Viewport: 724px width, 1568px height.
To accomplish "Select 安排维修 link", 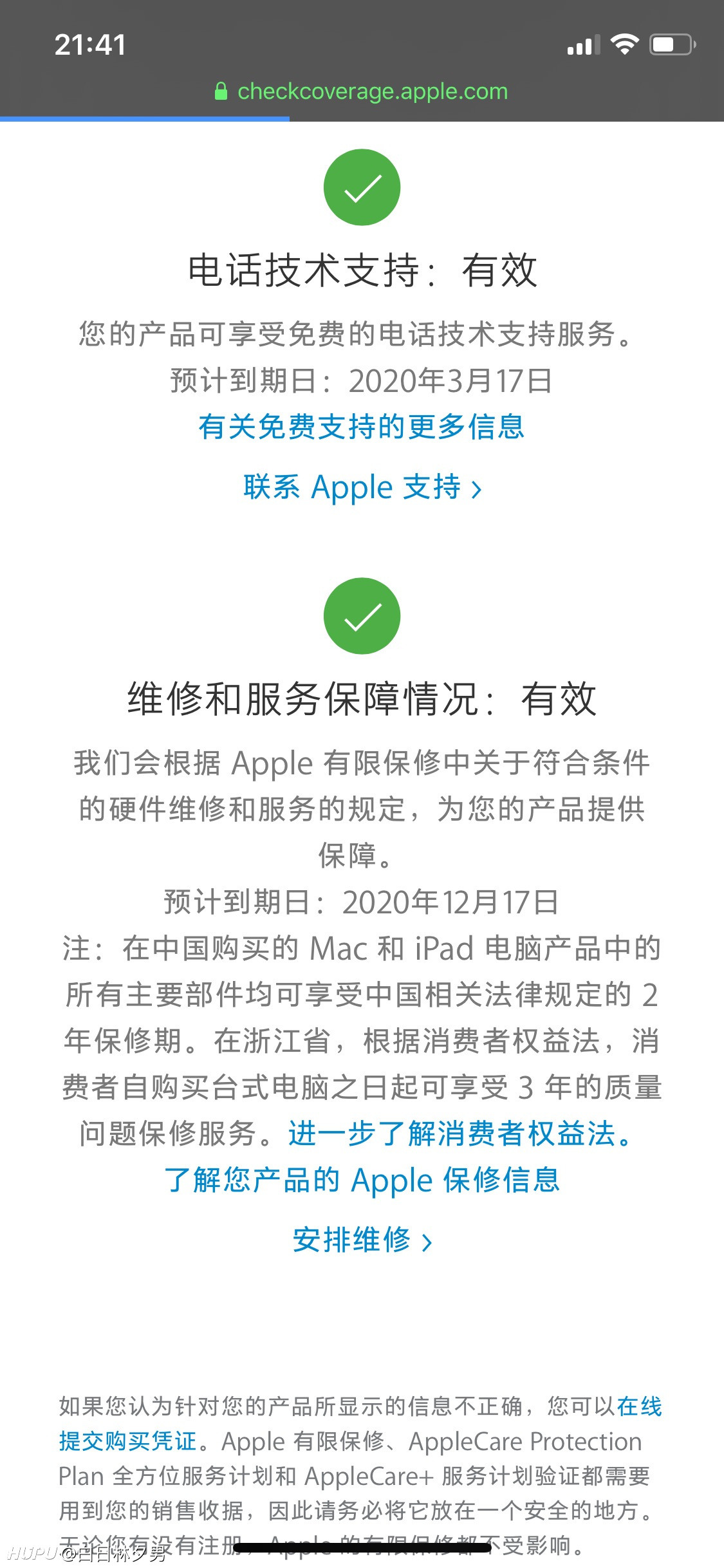I will point(362,1240).
